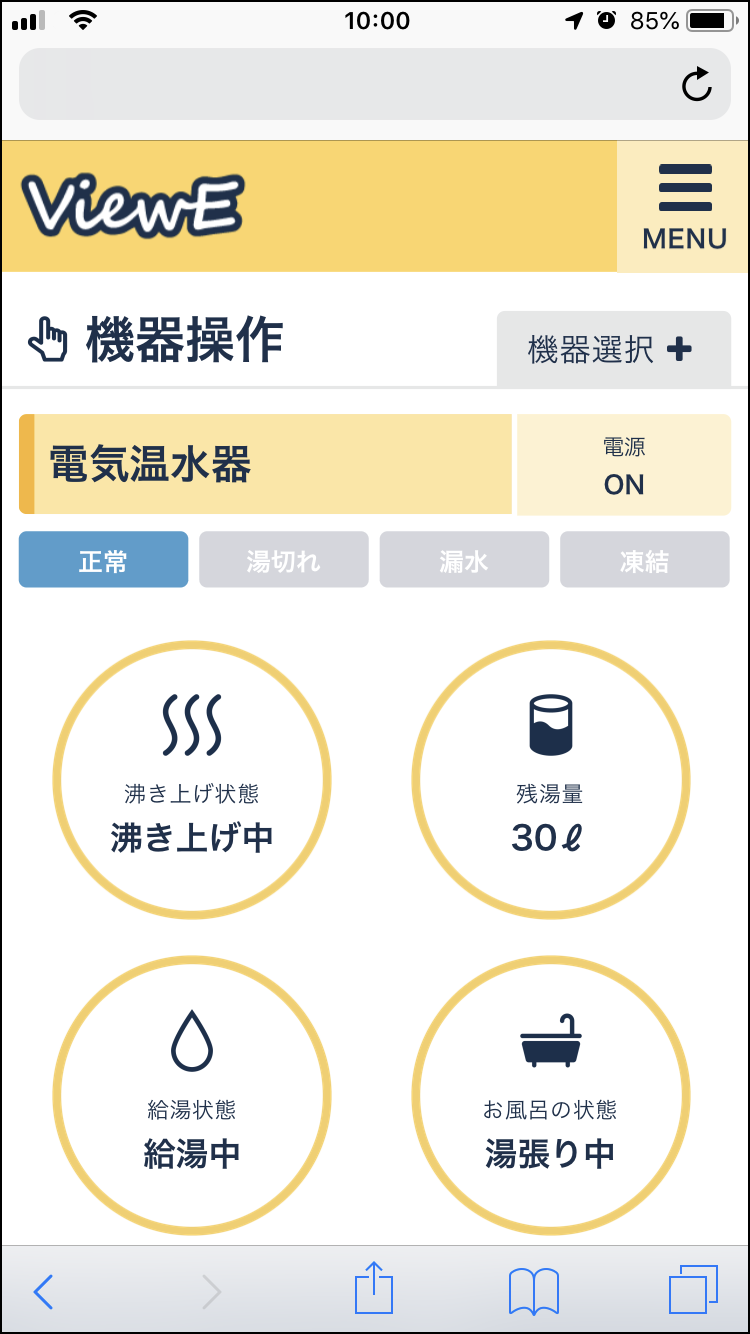Open the 沸き上げ状態 circle
750x1334 pixels.
[x=192, y=780]
